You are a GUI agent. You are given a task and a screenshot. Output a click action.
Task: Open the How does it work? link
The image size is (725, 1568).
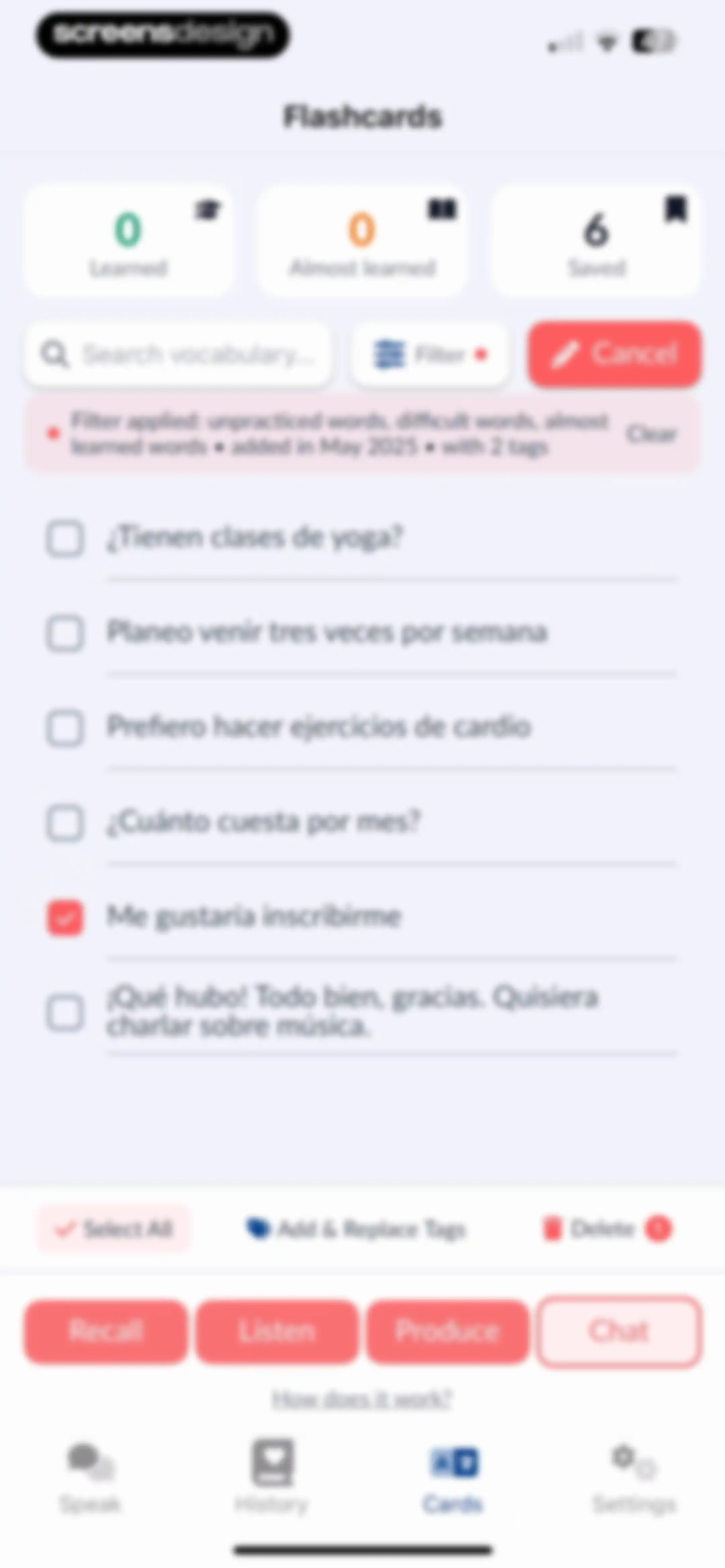362,1398
